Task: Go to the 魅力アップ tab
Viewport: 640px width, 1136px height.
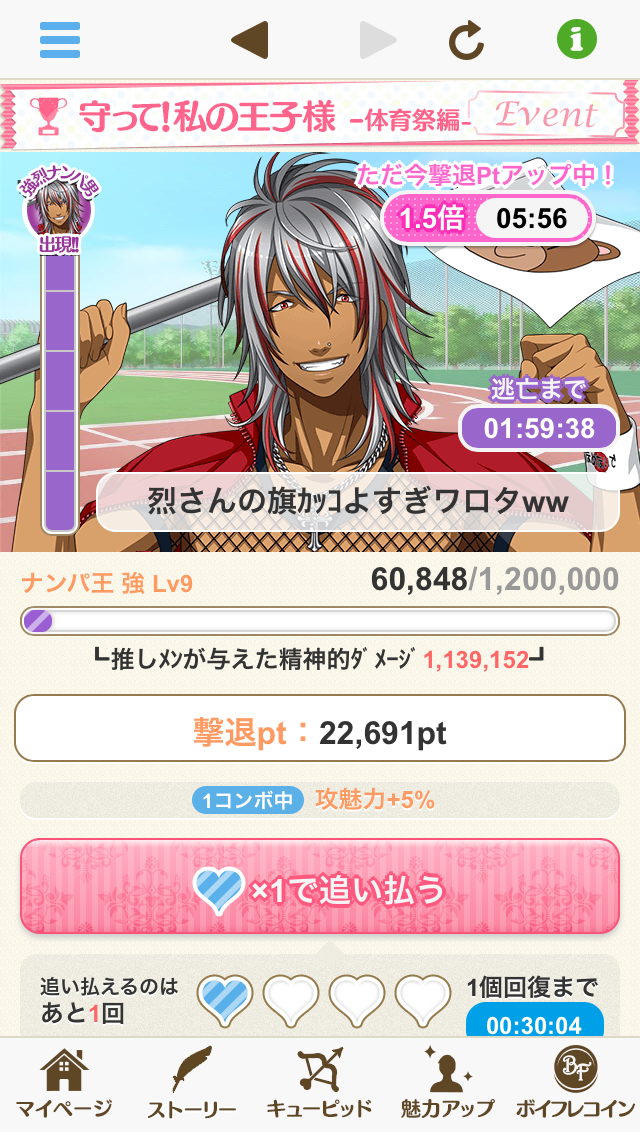Action: 447,1085
